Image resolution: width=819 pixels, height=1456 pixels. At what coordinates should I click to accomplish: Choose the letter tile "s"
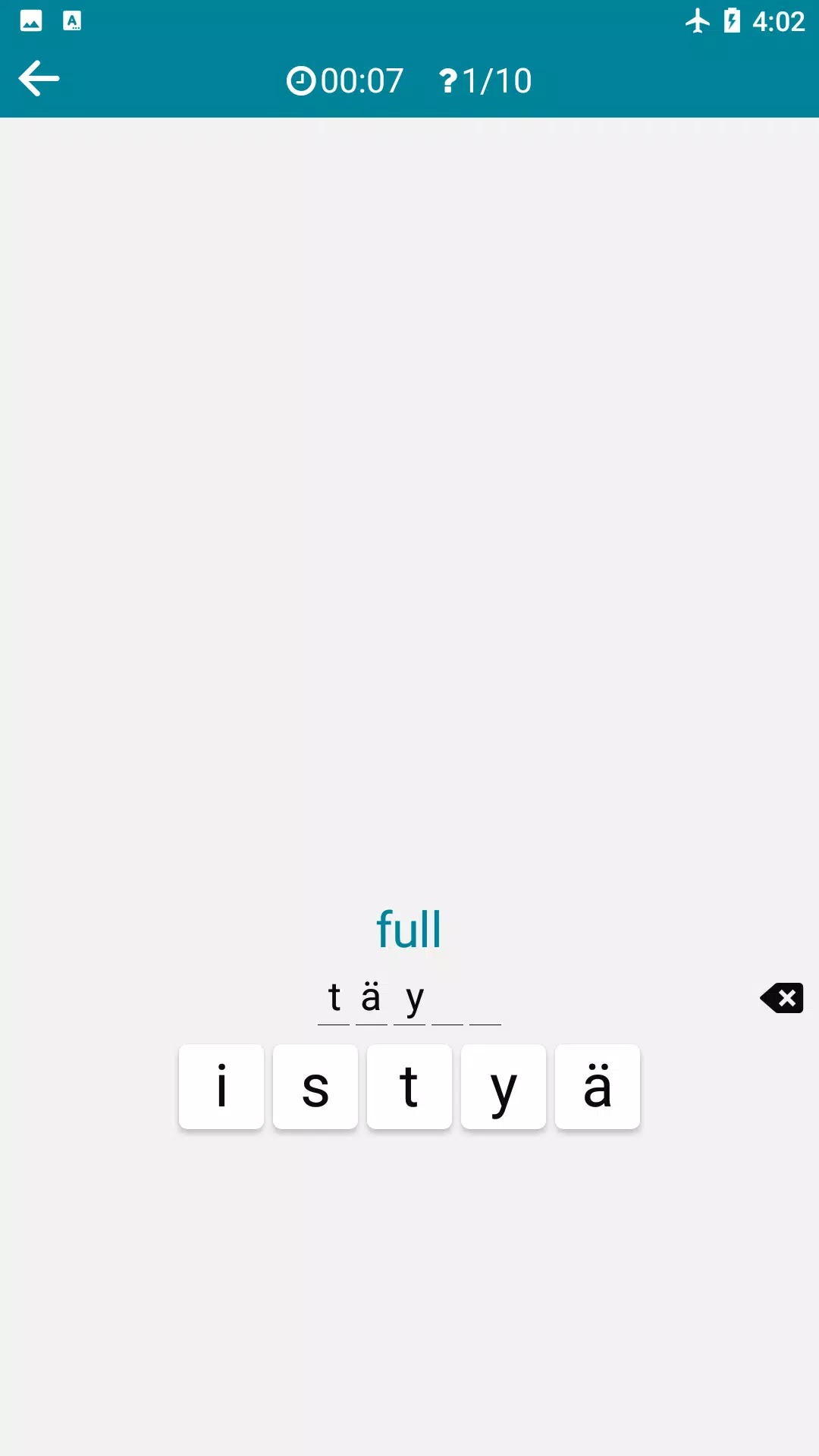[315, 1087]
